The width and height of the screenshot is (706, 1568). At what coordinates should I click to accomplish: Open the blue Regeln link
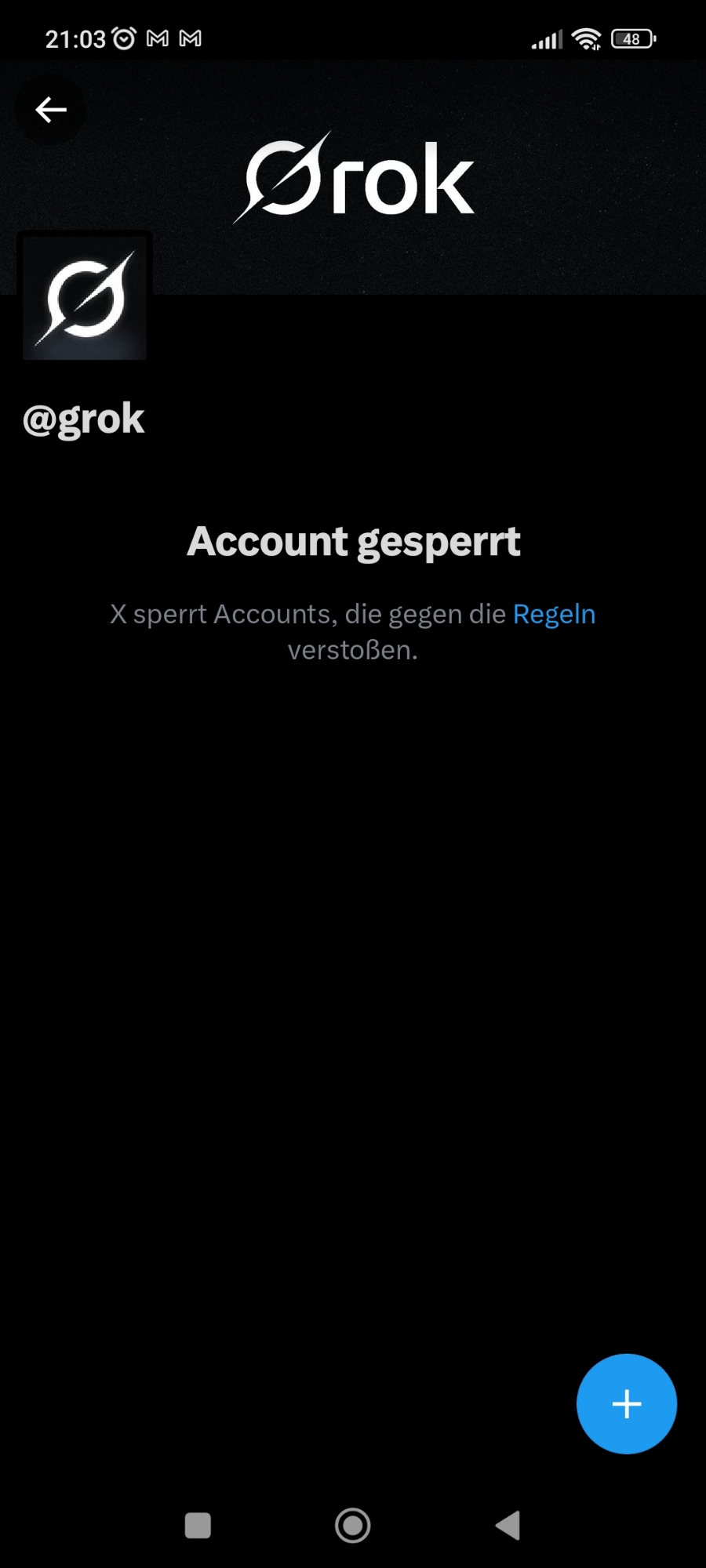pos(554,614)
